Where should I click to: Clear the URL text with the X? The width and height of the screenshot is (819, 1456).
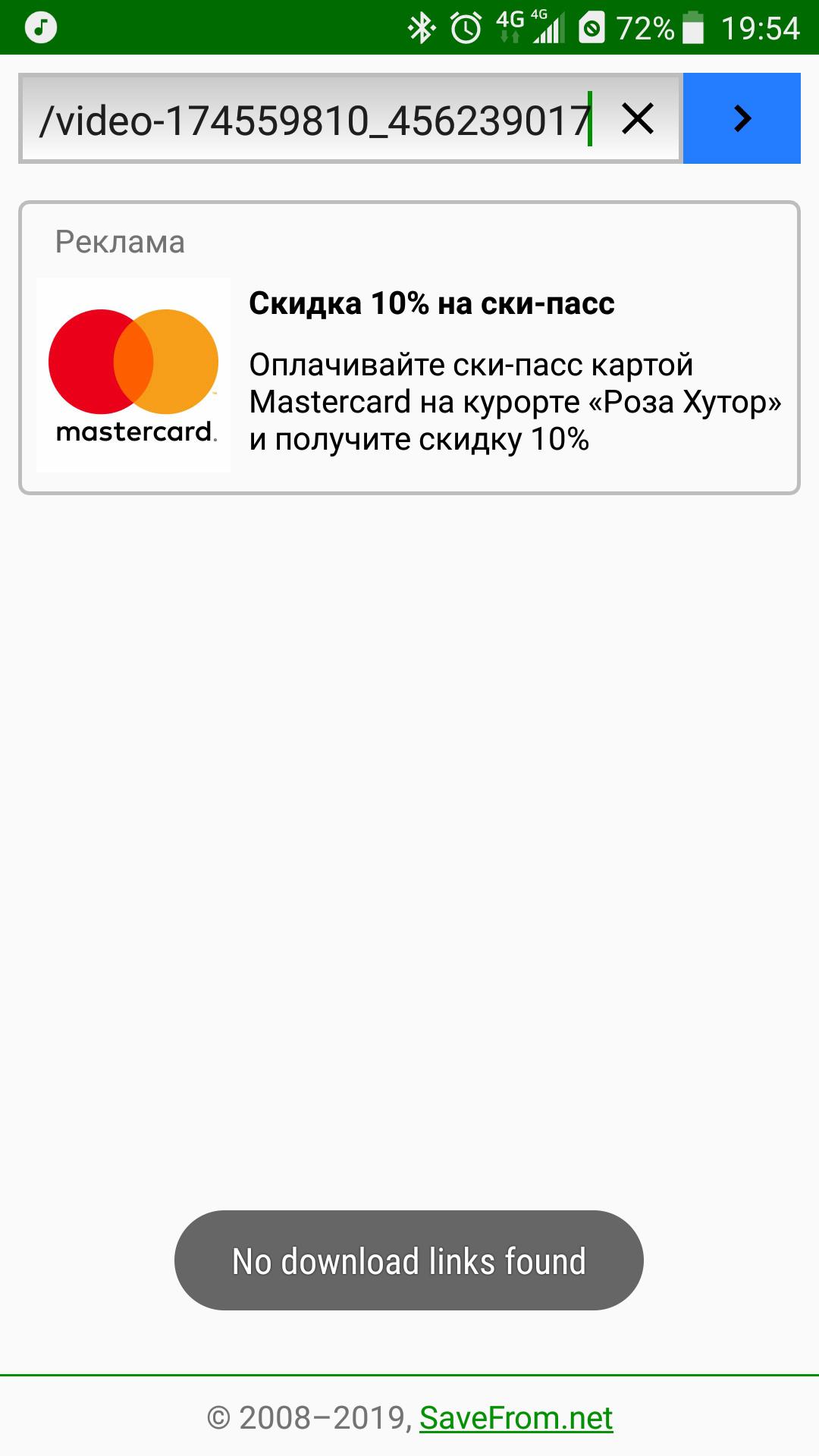click(x=637, y=119)
